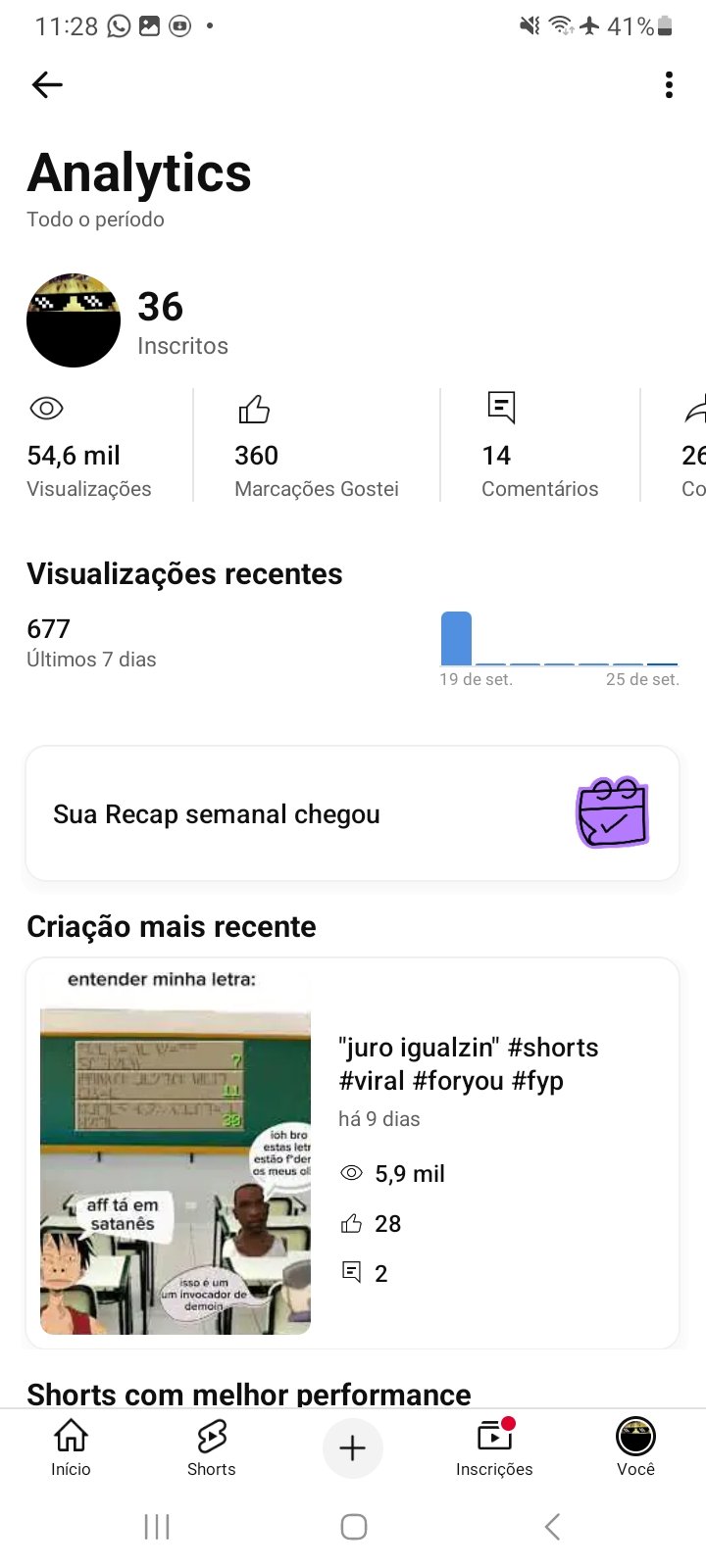
Task: Switch to the Shorts tab
Action: 212,1447
